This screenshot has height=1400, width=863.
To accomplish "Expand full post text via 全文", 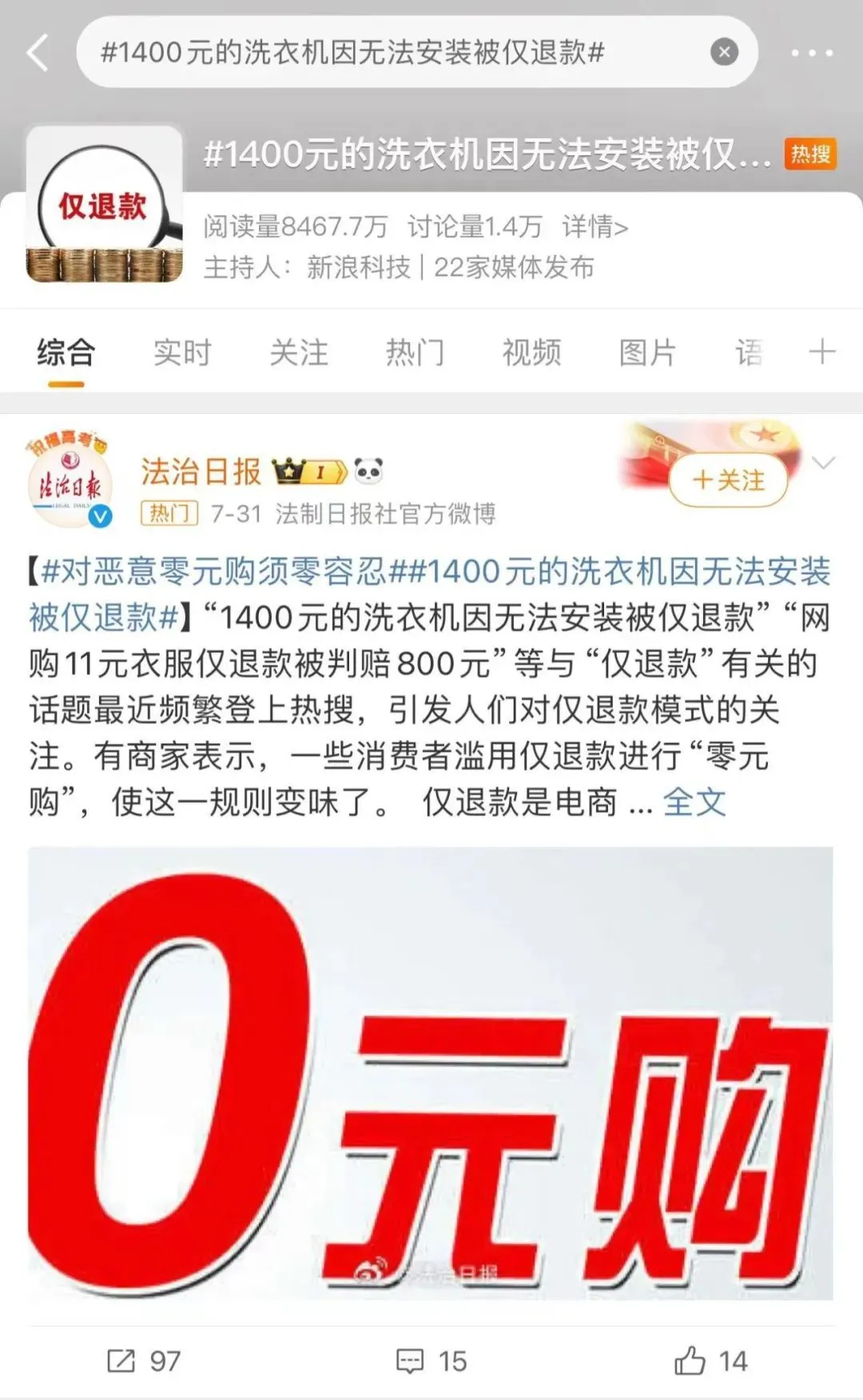I will 694,802.
